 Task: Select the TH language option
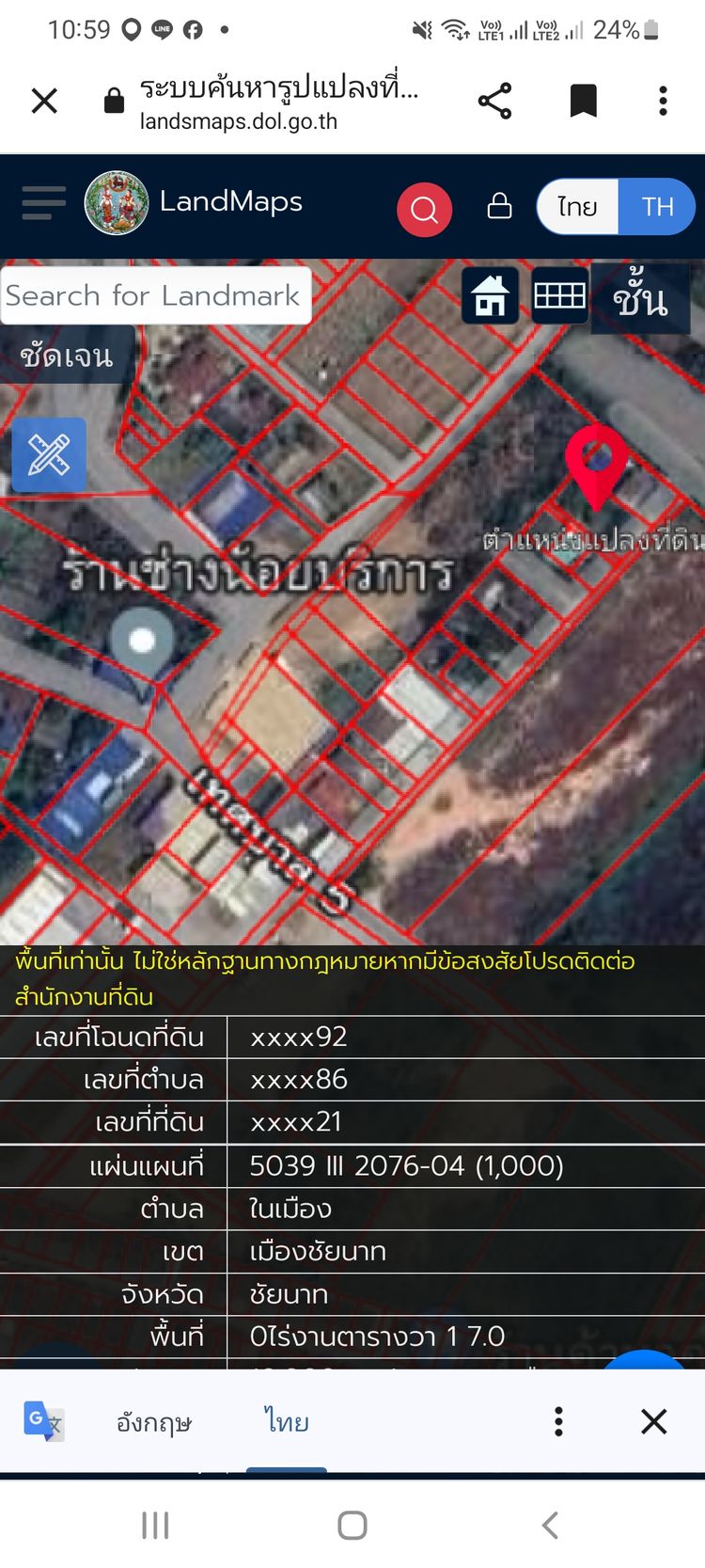pyautogui.click(x=657, y=206)
